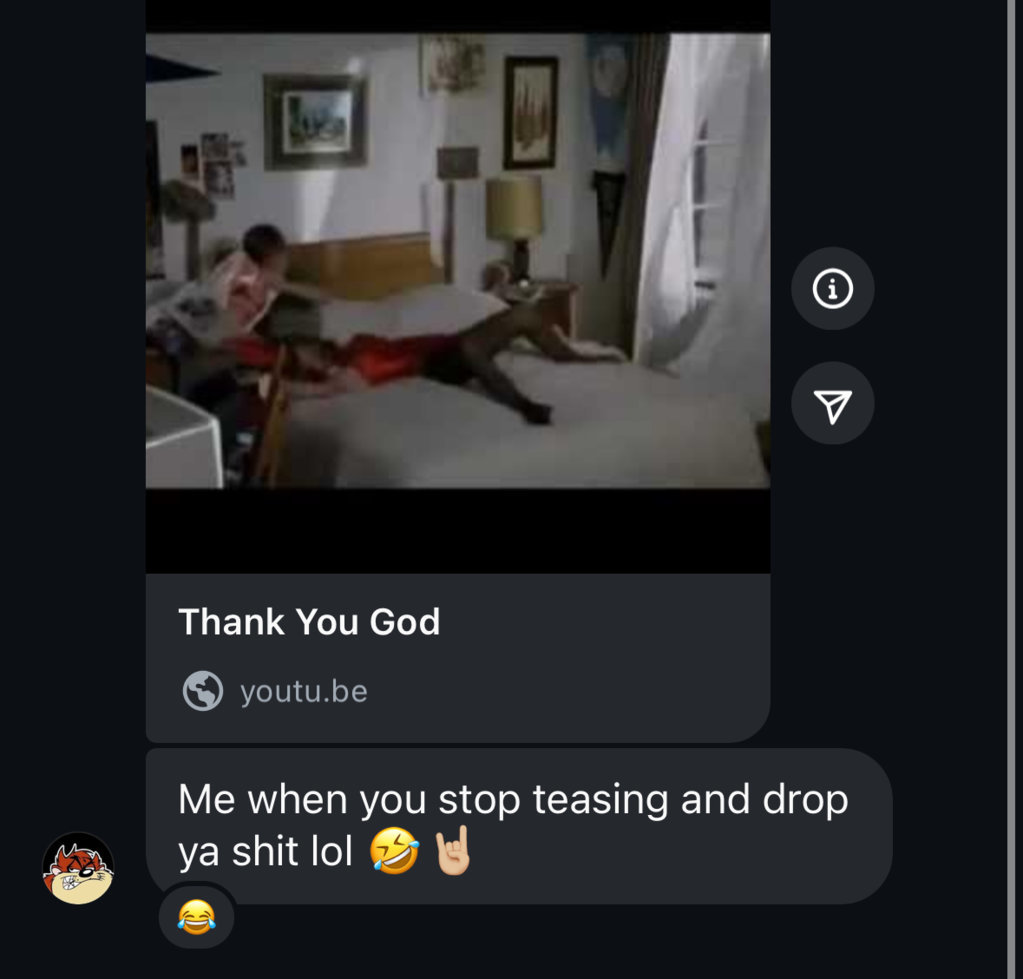
Task: Forward the shared video with the send icon
Action: click(832, 404)
